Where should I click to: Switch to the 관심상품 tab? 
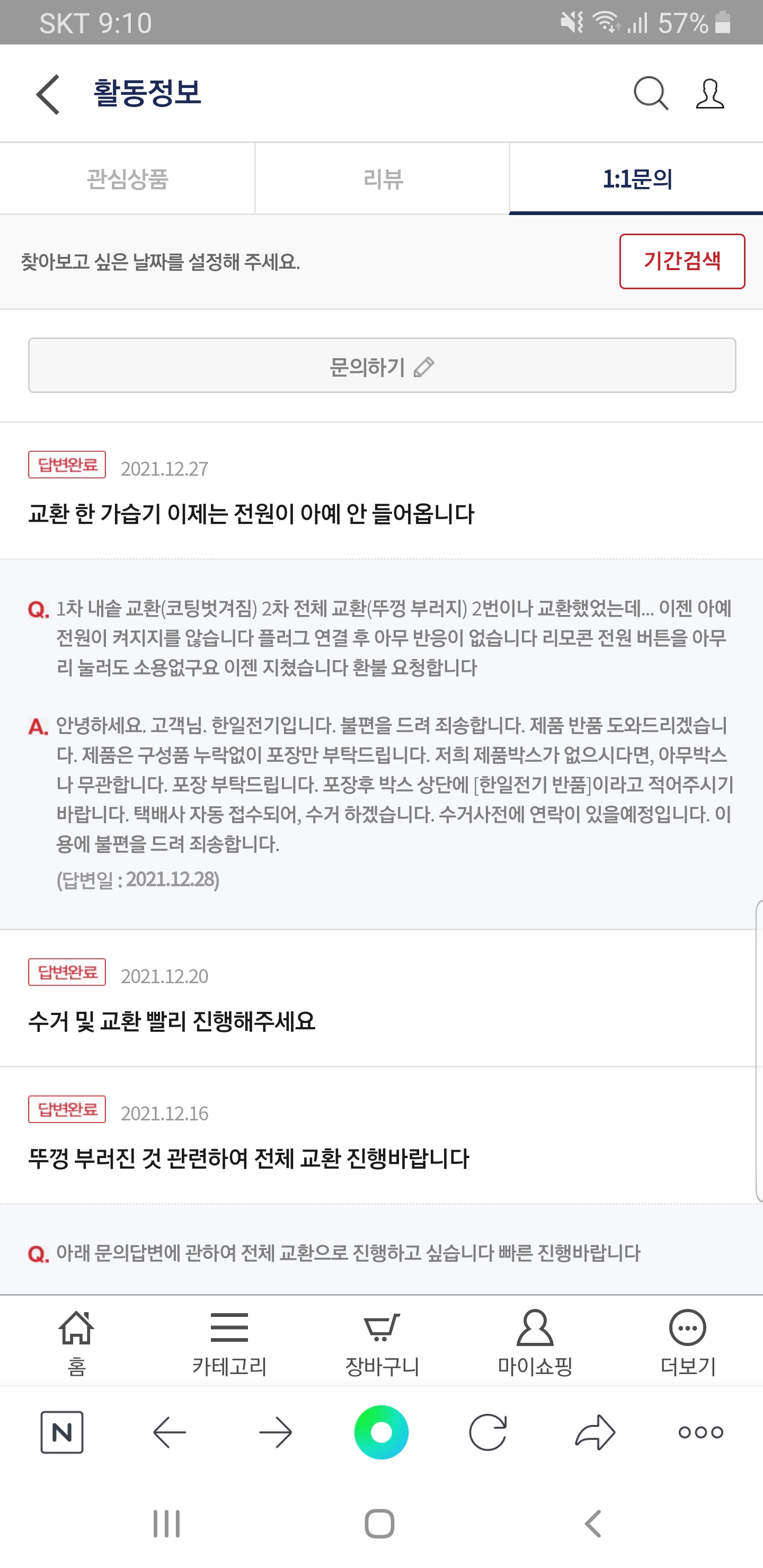click(x=127, y=179)
